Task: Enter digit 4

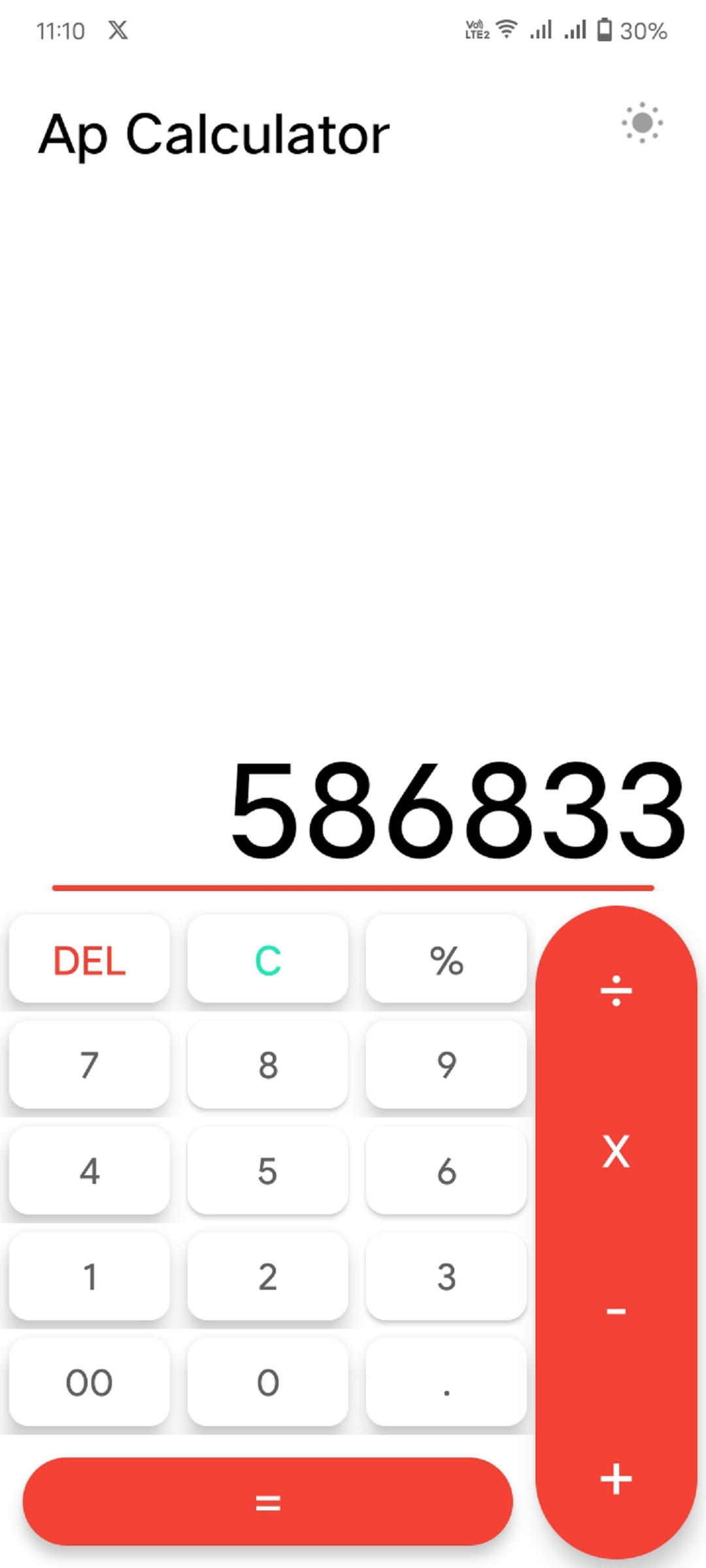Action: pyautogui.click(x=90, y=1171)
